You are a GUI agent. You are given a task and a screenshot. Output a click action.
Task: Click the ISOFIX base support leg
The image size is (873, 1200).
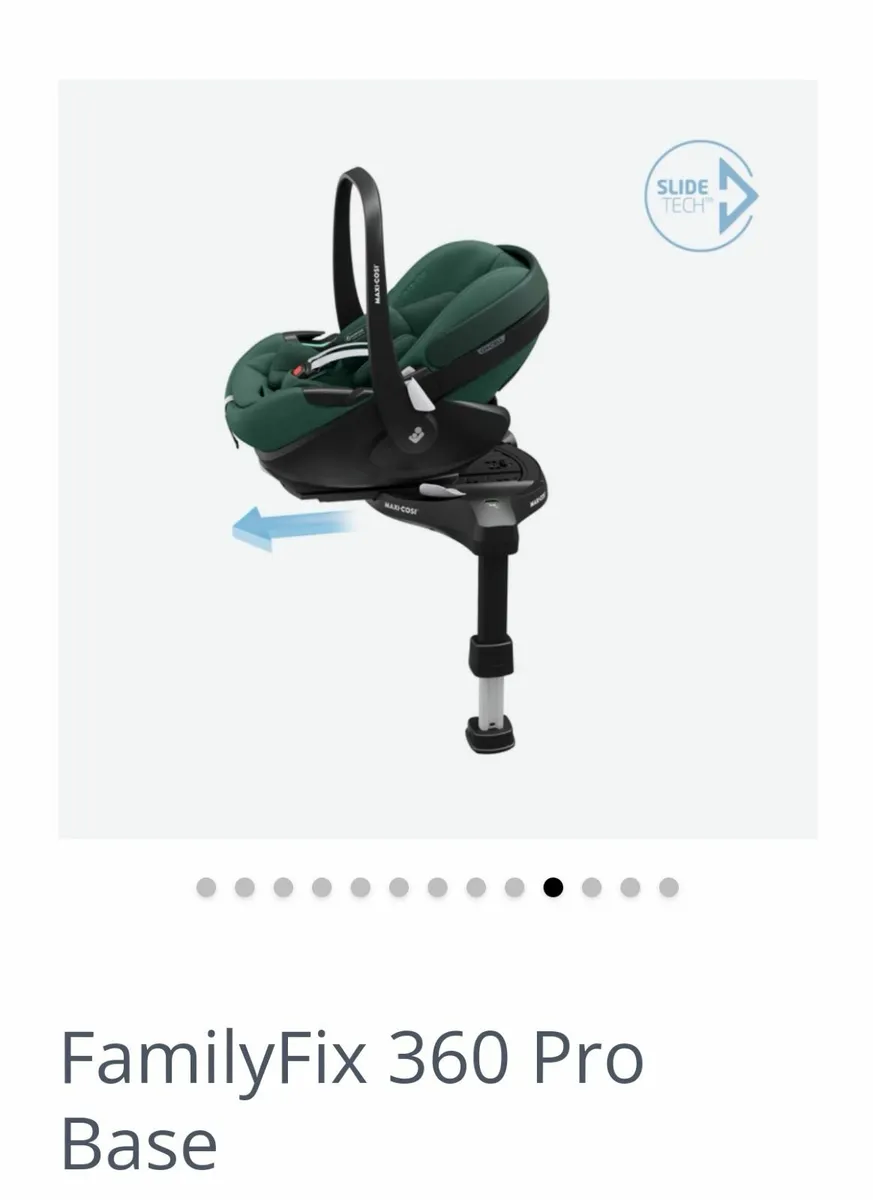490,640
